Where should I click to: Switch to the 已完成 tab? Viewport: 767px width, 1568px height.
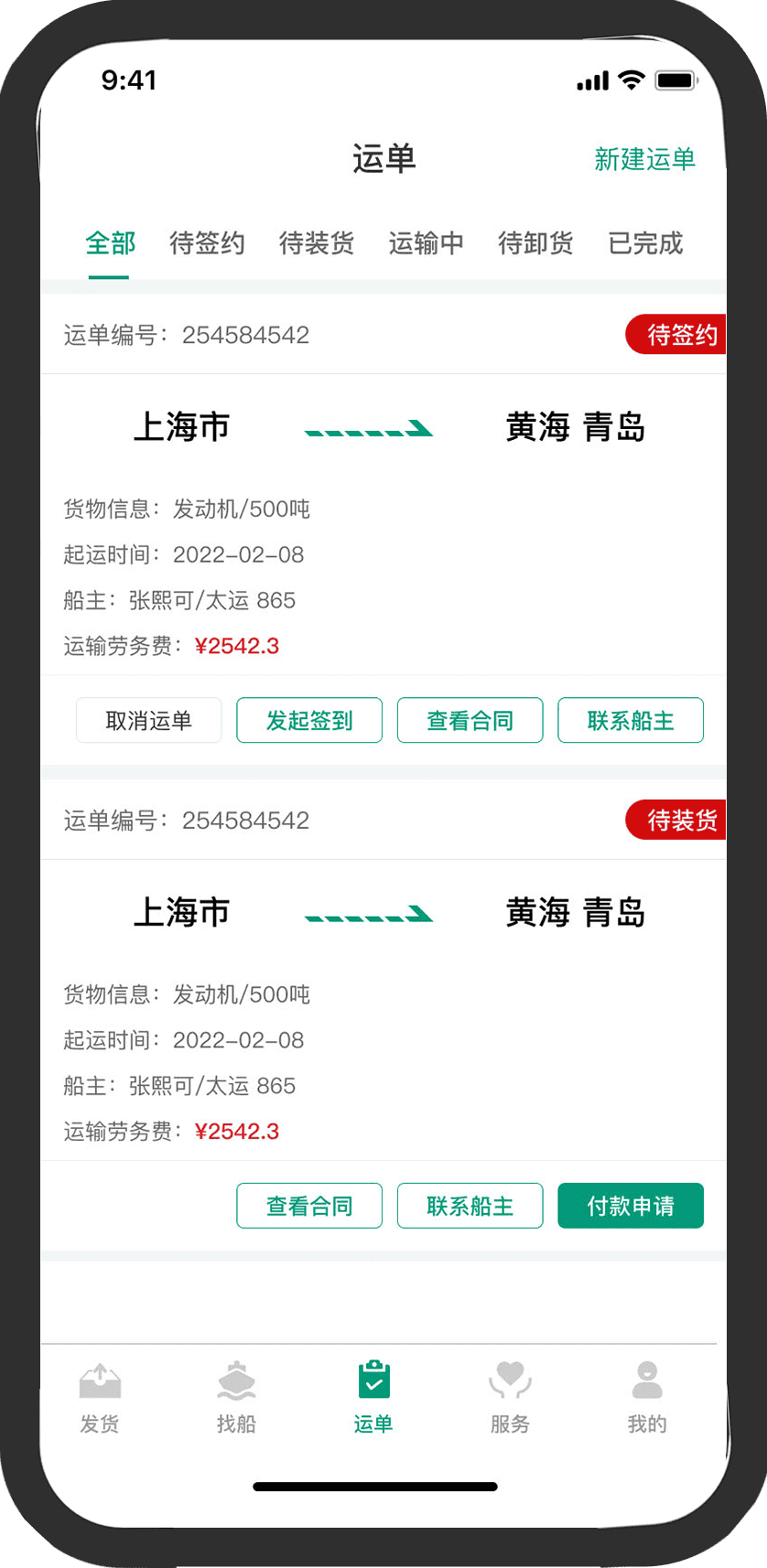point(645,243)
